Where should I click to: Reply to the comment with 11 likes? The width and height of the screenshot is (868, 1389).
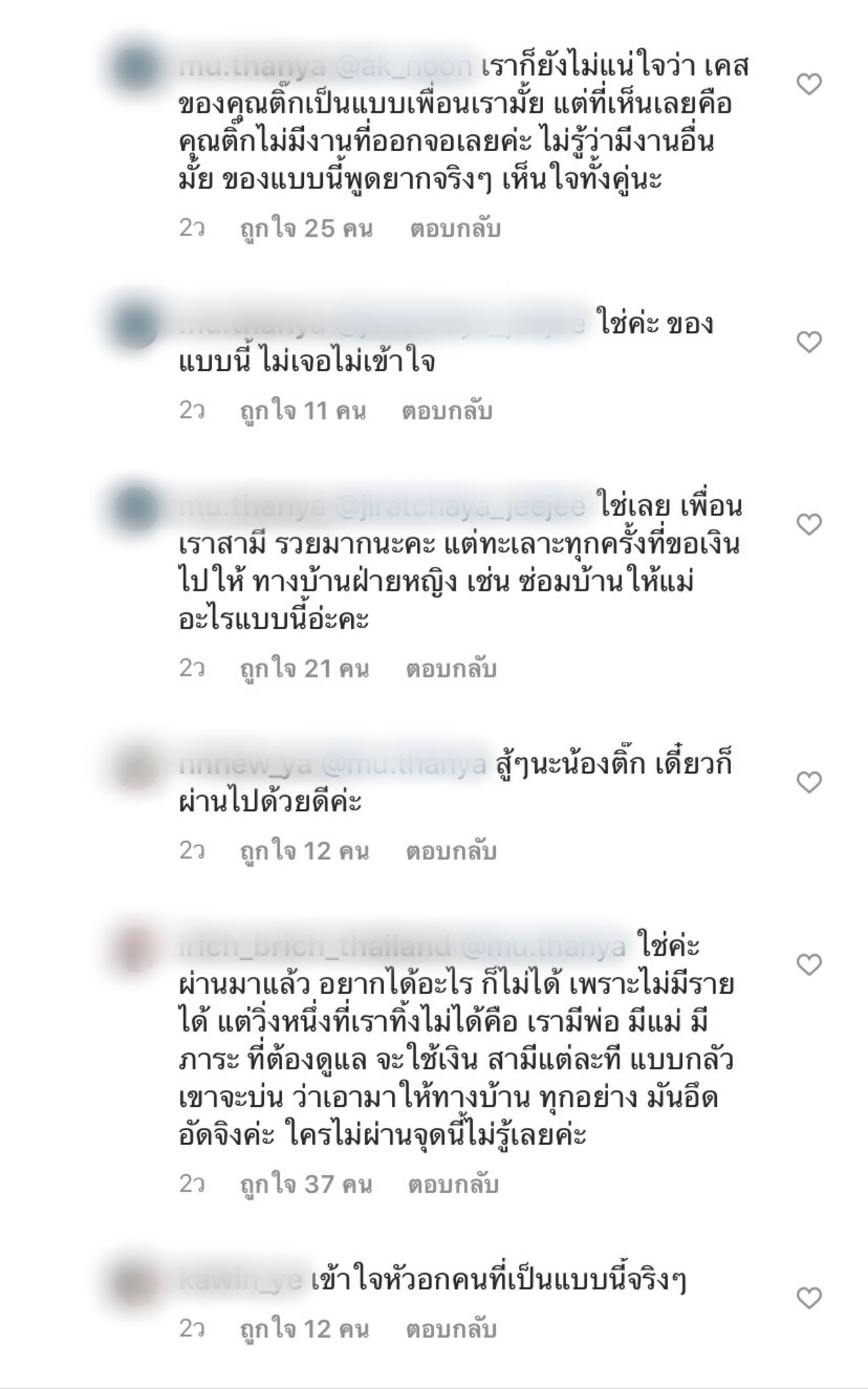[x=447, y=411]
